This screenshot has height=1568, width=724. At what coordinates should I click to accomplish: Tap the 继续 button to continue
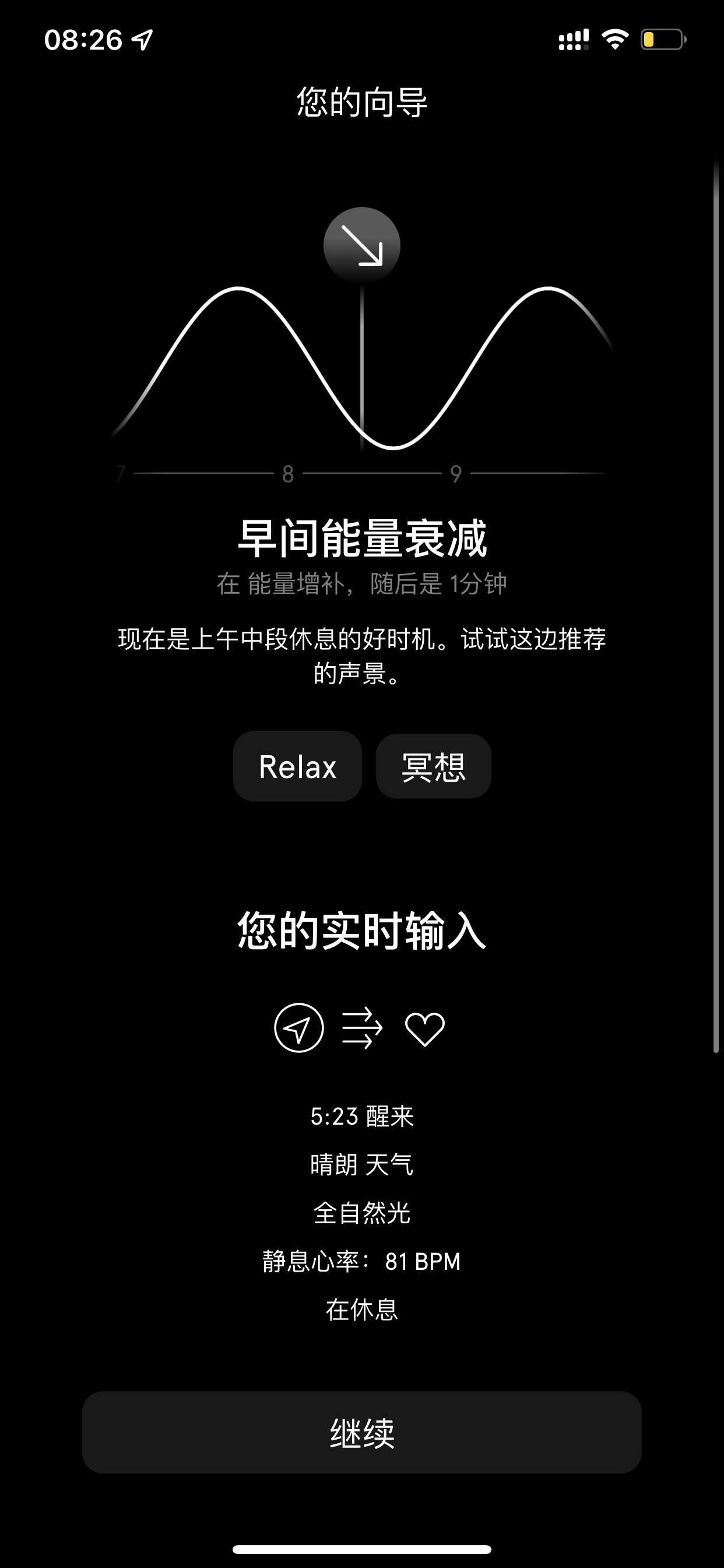pyautogui.click(x=362, y=1432)
